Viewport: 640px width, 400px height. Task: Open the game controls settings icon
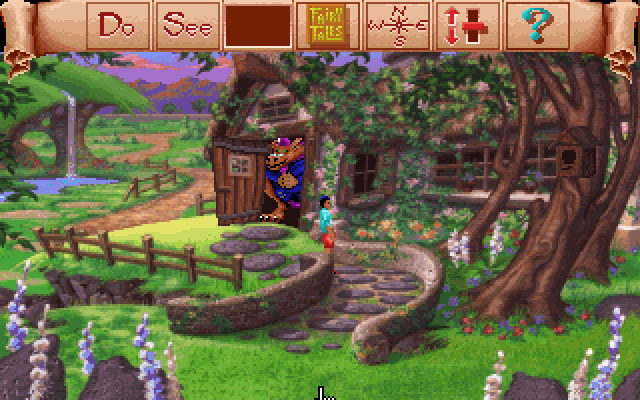point(466,25)
